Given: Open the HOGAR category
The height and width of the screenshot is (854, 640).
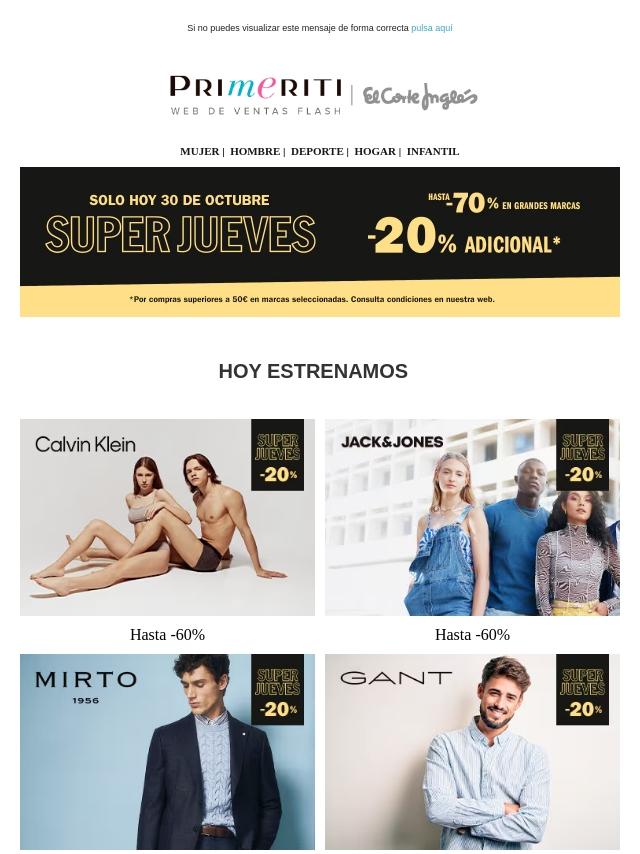Looking at the screenshot, I should [375, 151].
